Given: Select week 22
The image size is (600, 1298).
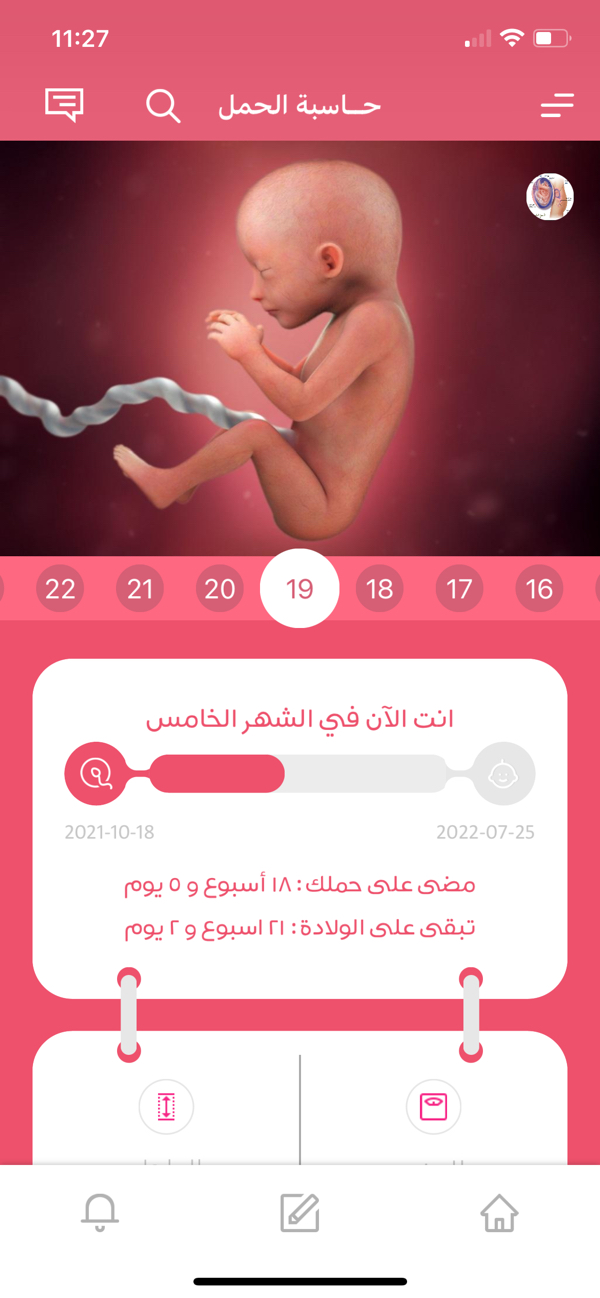Looking at the screenshot, I should pyautogui.click(x=60, y=589).
